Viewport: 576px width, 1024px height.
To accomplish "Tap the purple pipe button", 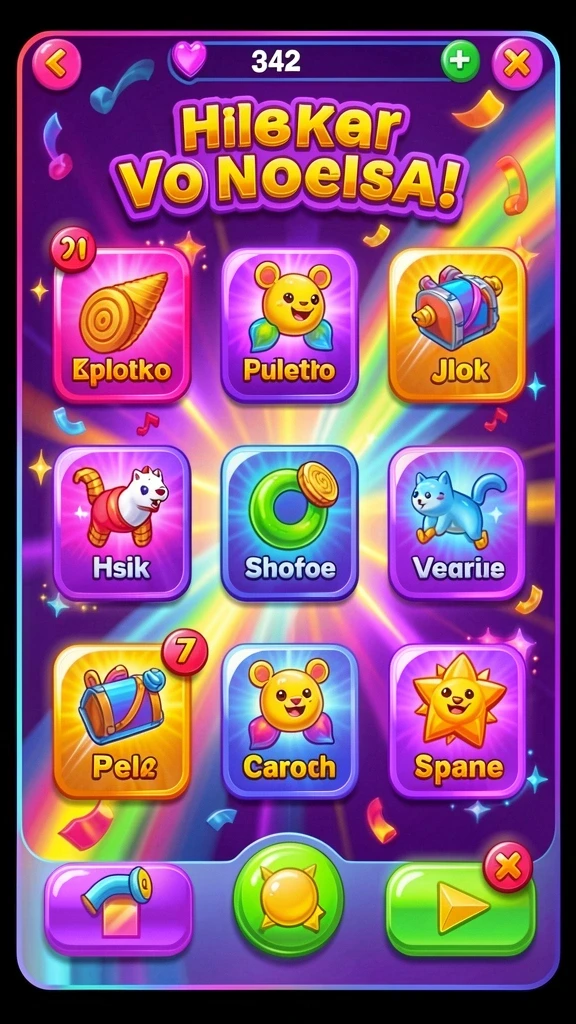I will click(x=118, y=909).
